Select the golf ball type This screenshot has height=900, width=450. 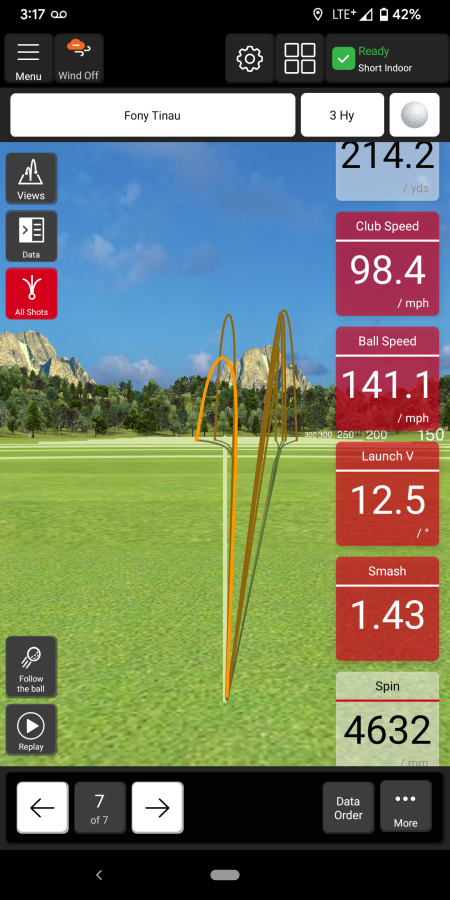pyautogui.click(x=412, y=115)
